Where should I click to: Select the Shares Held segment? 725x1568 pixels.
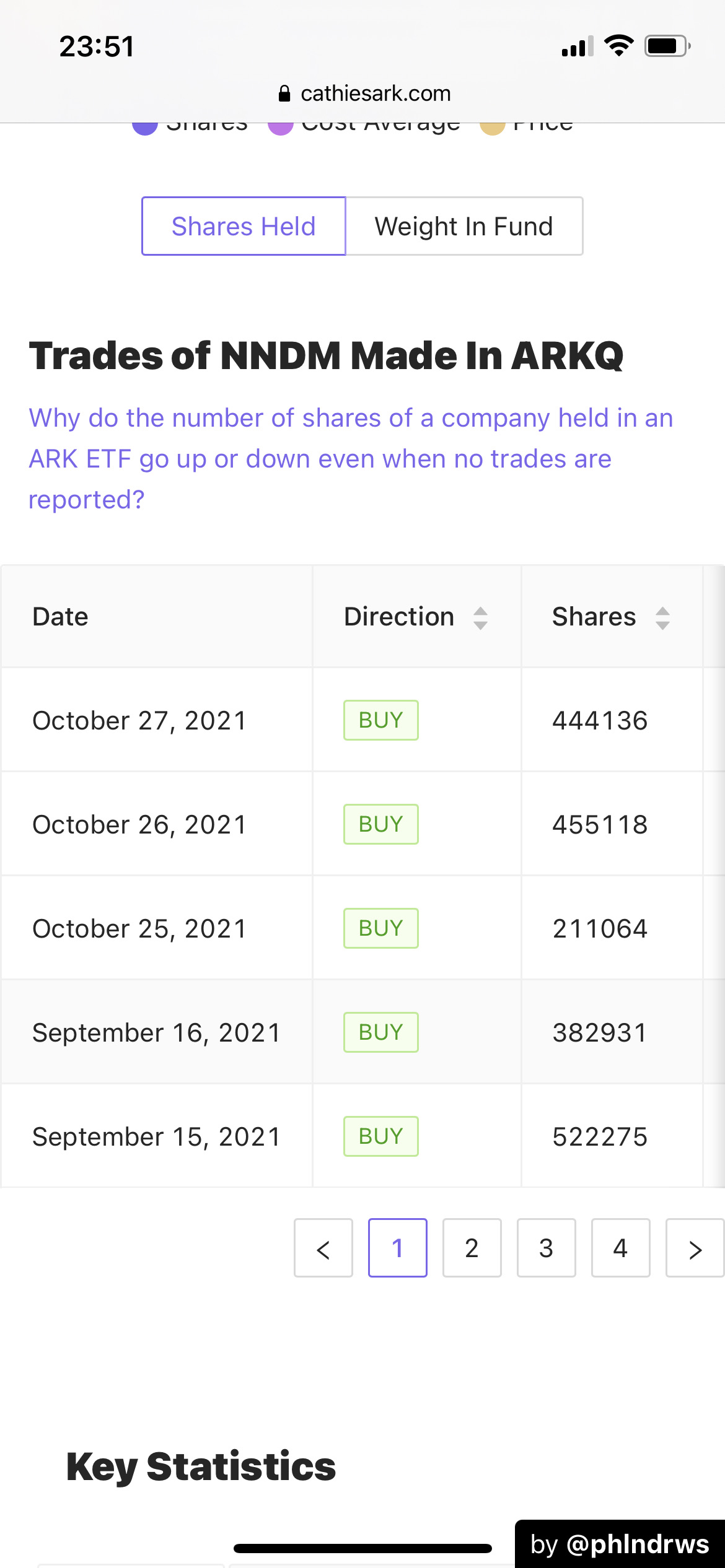[x=244, y=226]
